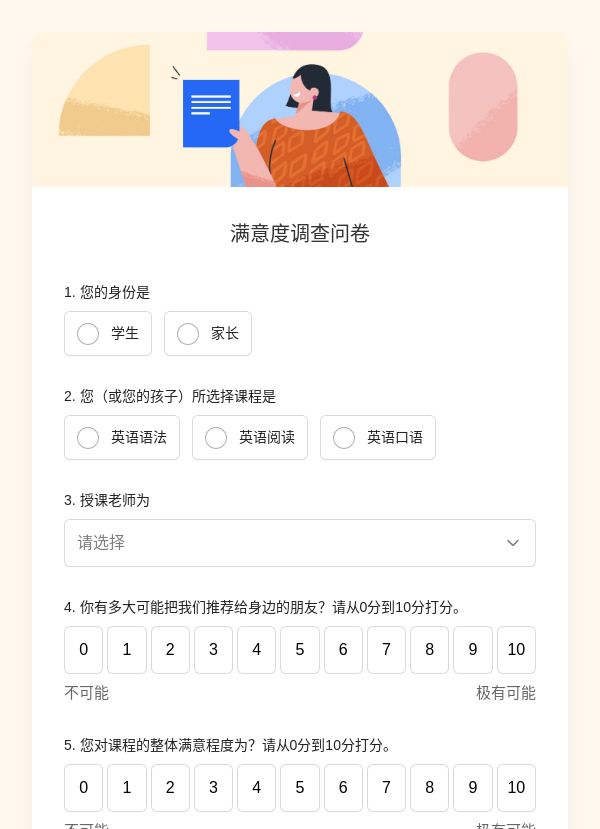The image size is (600, 829).
Task: Tap 6 on the satisfaction question
Action: click(343, 788)
